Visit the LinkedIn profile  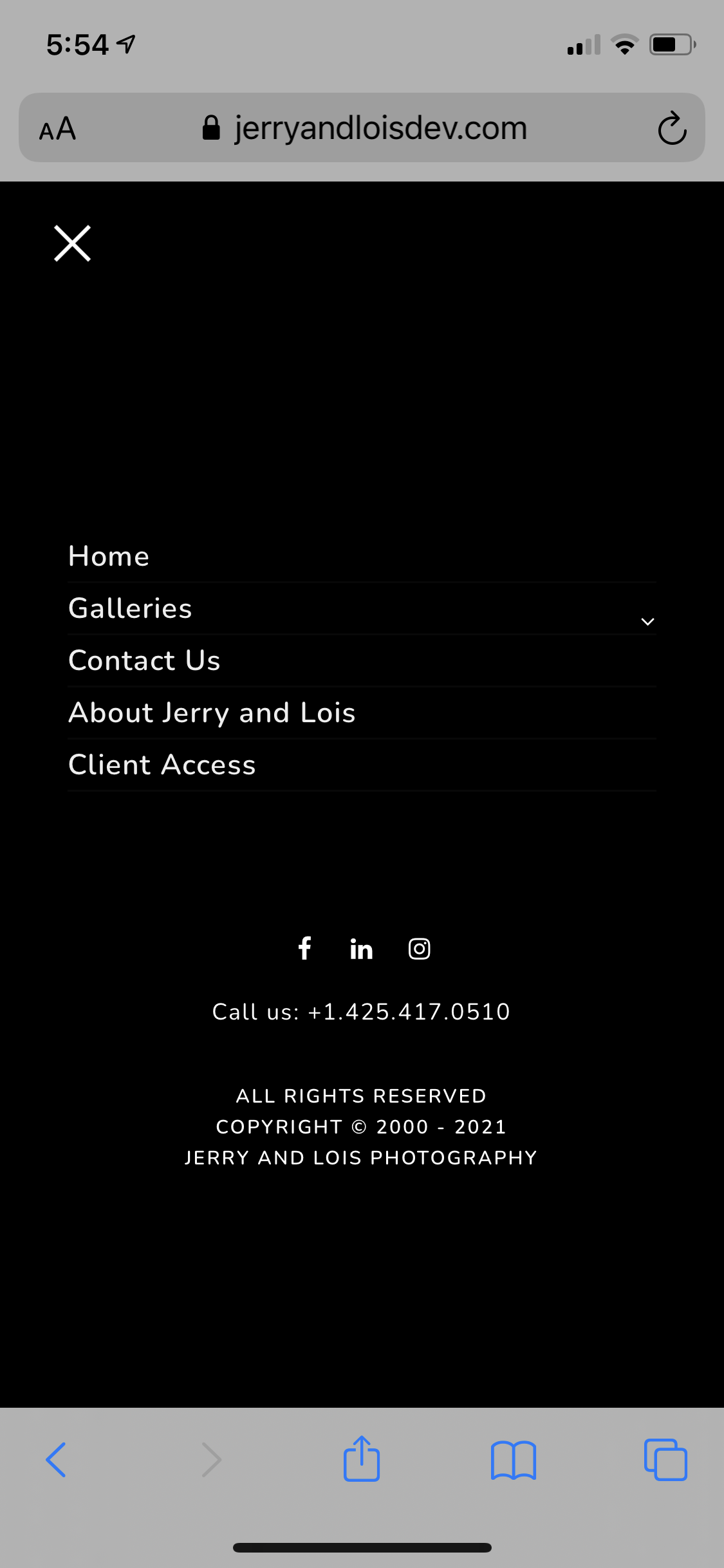click(x=361, y=949)
